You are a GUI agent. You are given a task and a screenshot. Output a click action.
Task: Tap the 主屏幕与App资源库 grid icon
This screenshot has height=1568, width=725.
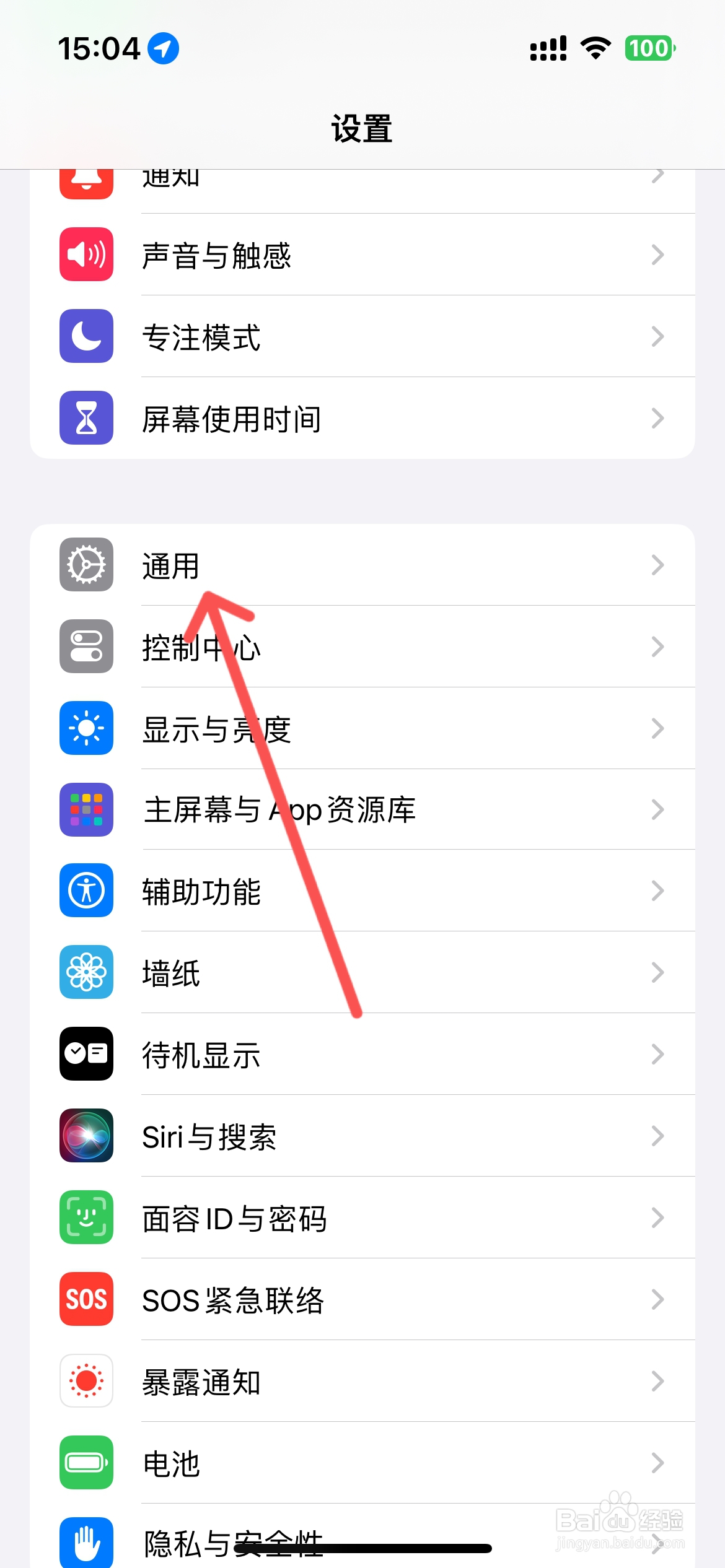86,810
